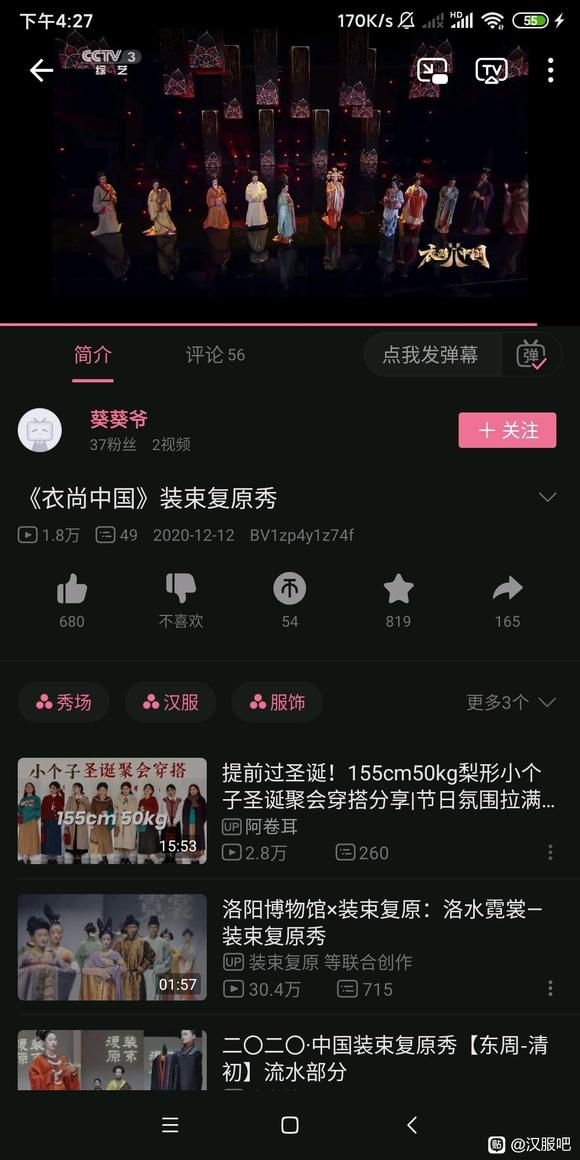Screen dimensions: 580x1160
Task: Tap system home button
Action: pyautogui.click(x=290, y=1125)
